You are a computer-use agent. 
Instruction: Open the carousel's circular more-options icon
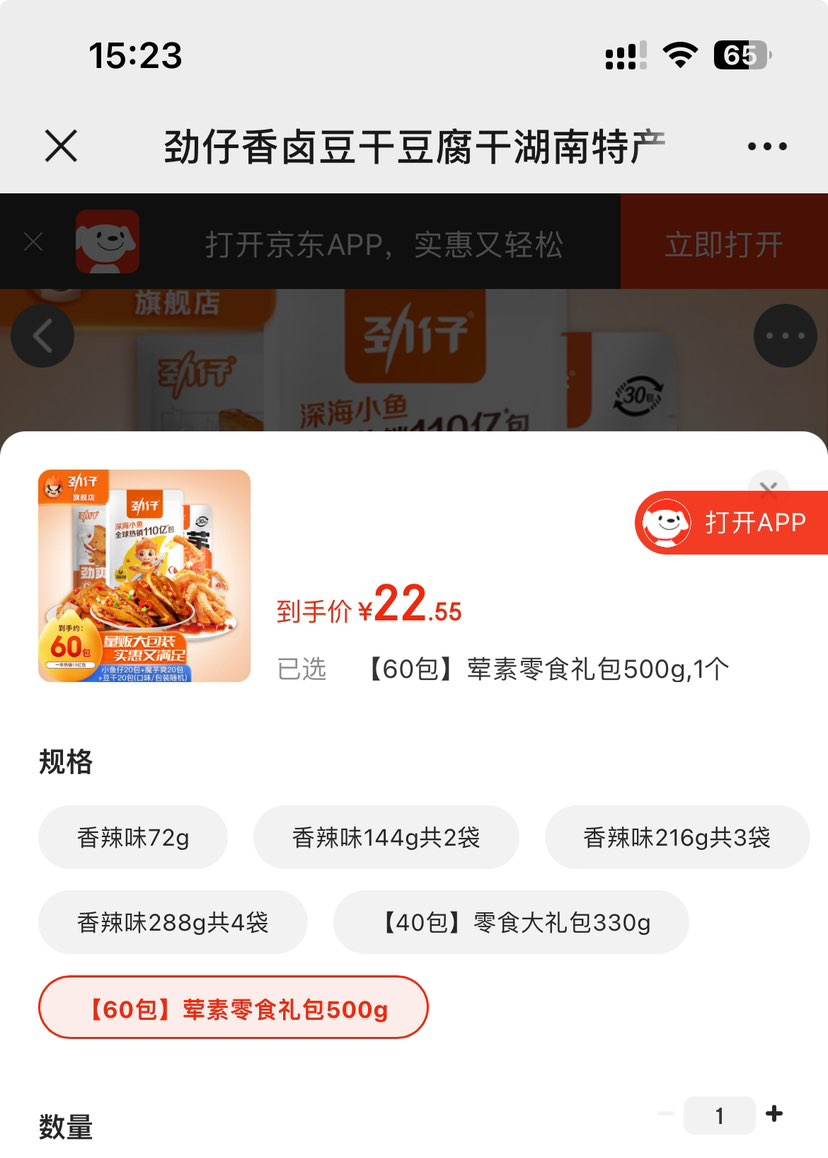[784, 336]
